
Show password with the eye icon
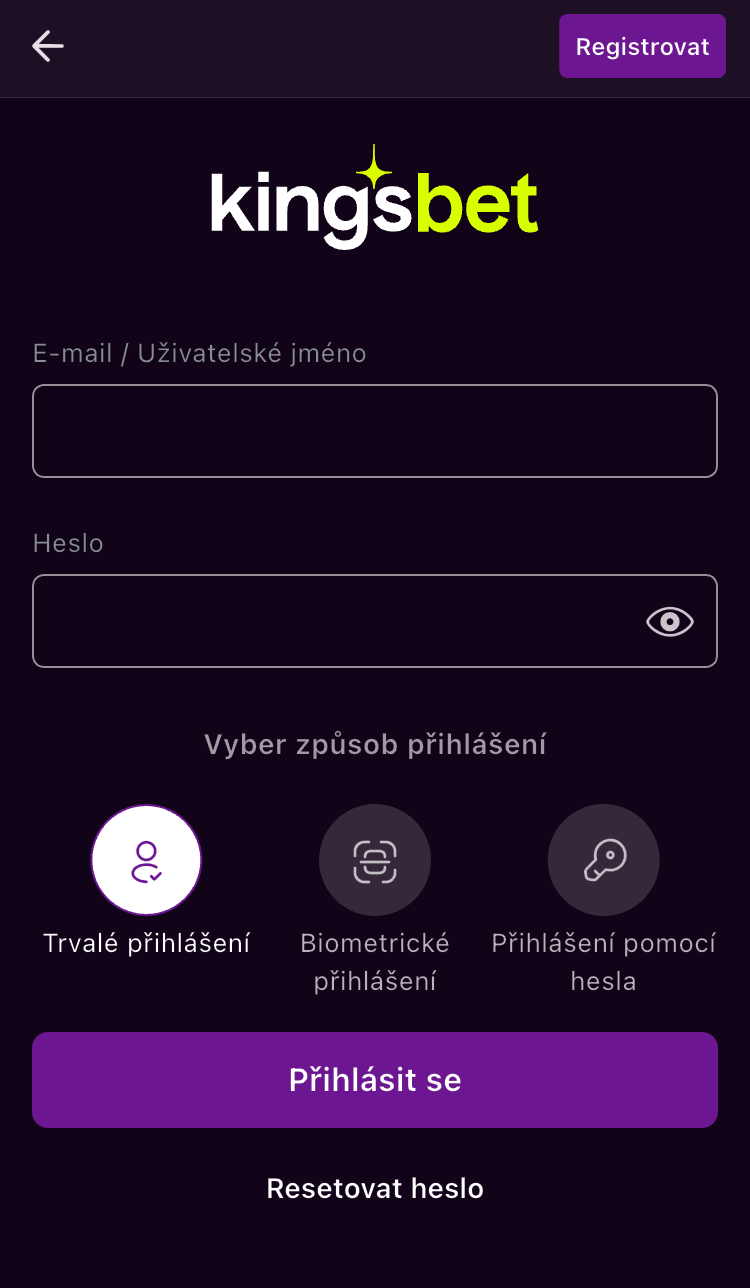670,621
